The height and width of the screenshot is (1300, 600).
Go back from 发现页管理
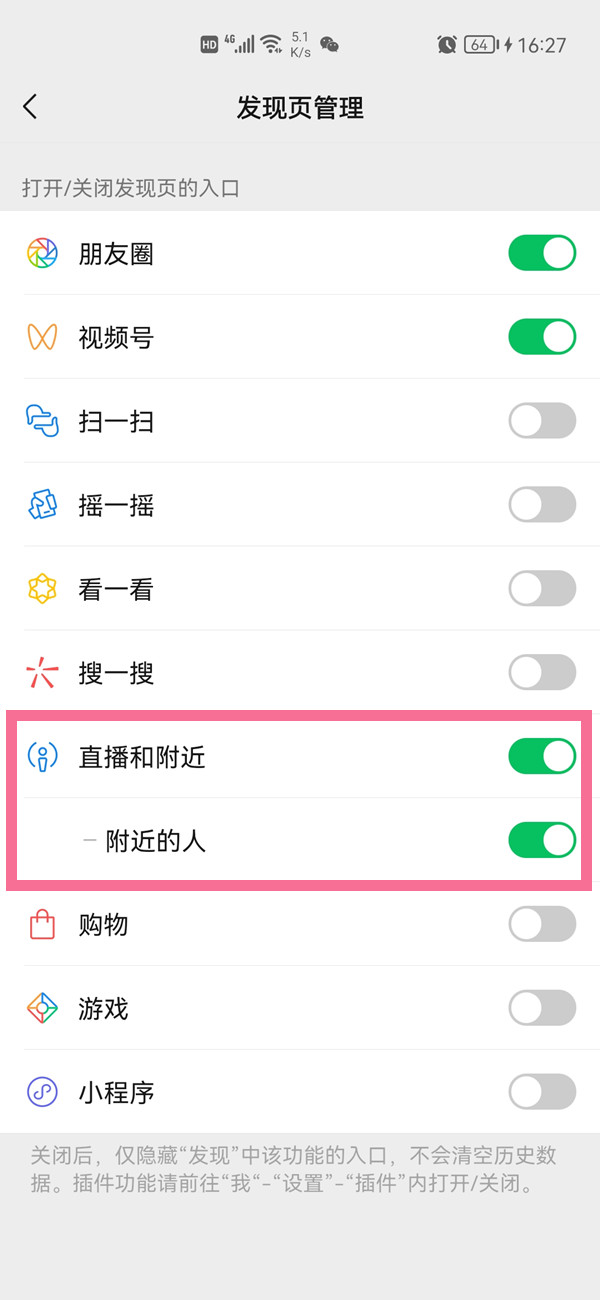point(30,107)
